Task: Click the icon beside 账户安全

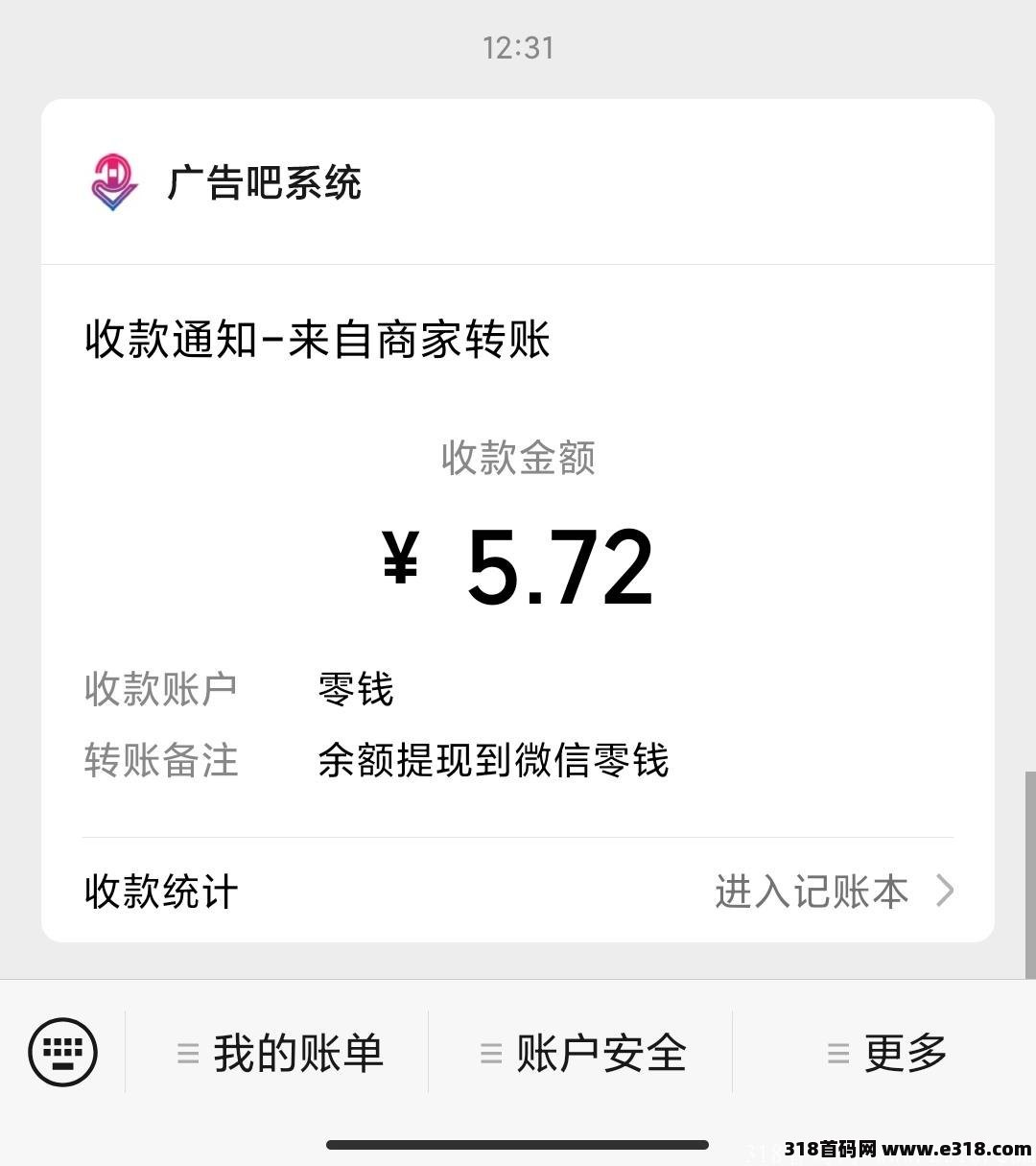Action: coord(489,1053)
